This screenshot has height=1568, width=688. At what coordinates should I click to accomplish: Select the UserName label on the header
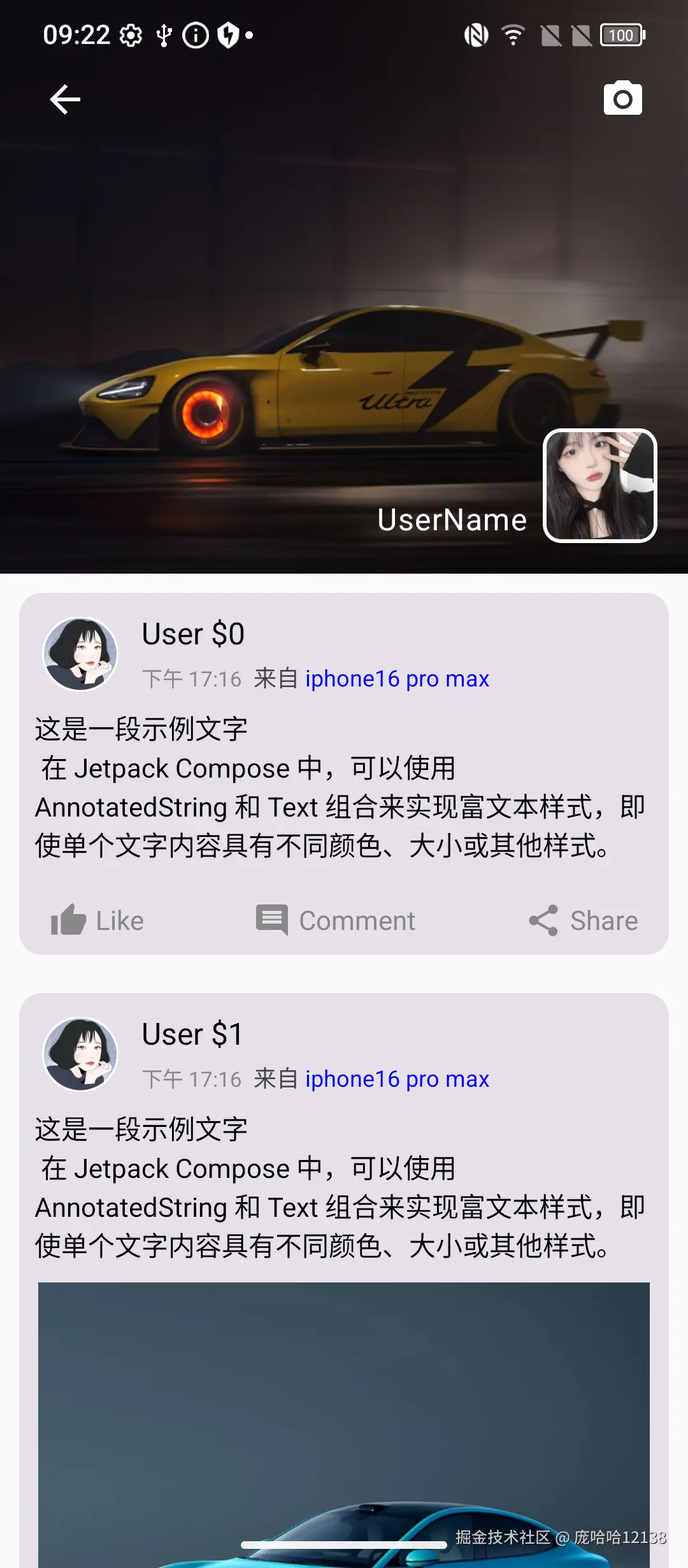[452, 519]
